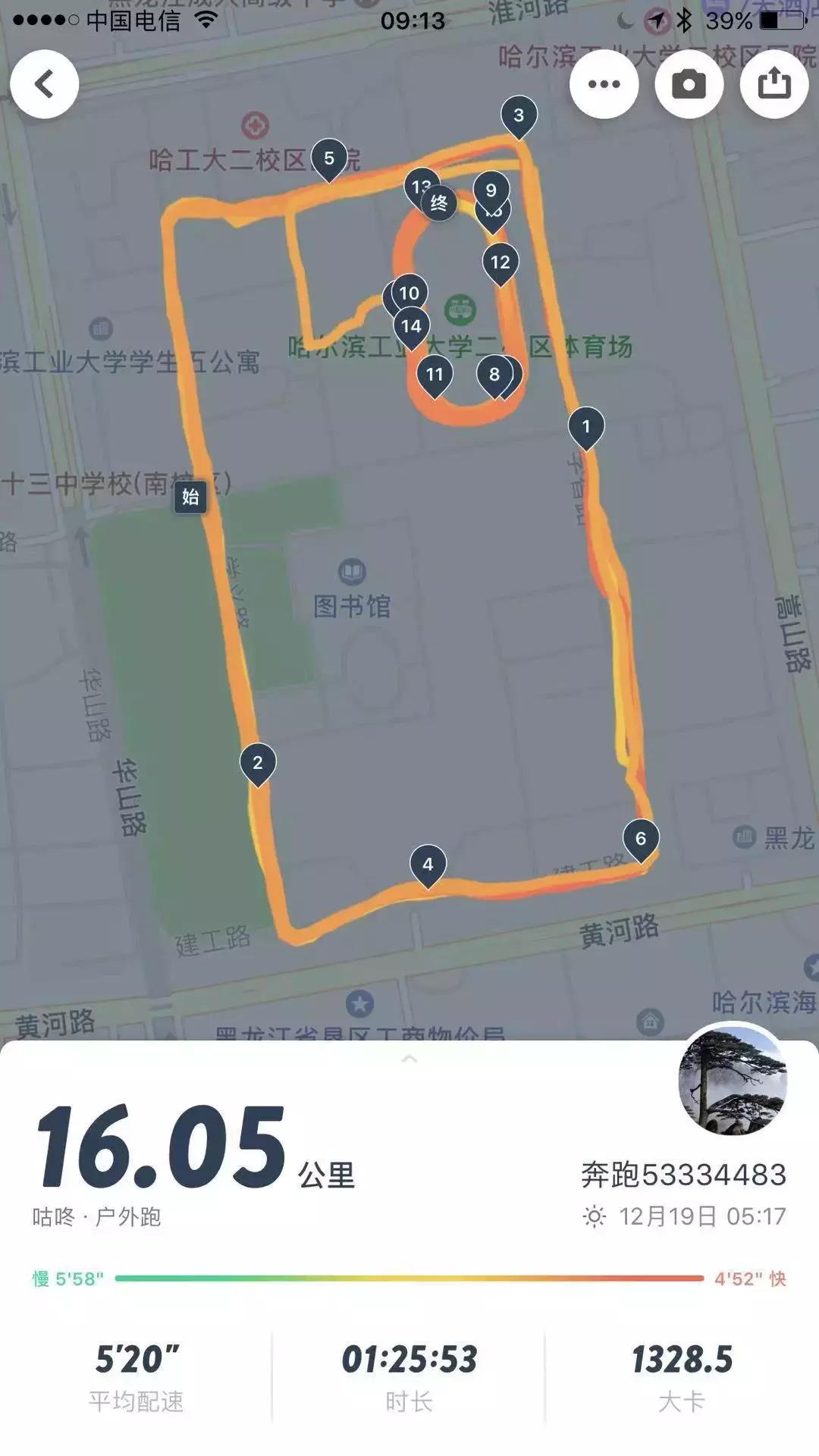The height and width of the screenshot is (1456, 819).
Task: Select the Wi-Fi icon in the status bar
Action: tap(205, 21)
